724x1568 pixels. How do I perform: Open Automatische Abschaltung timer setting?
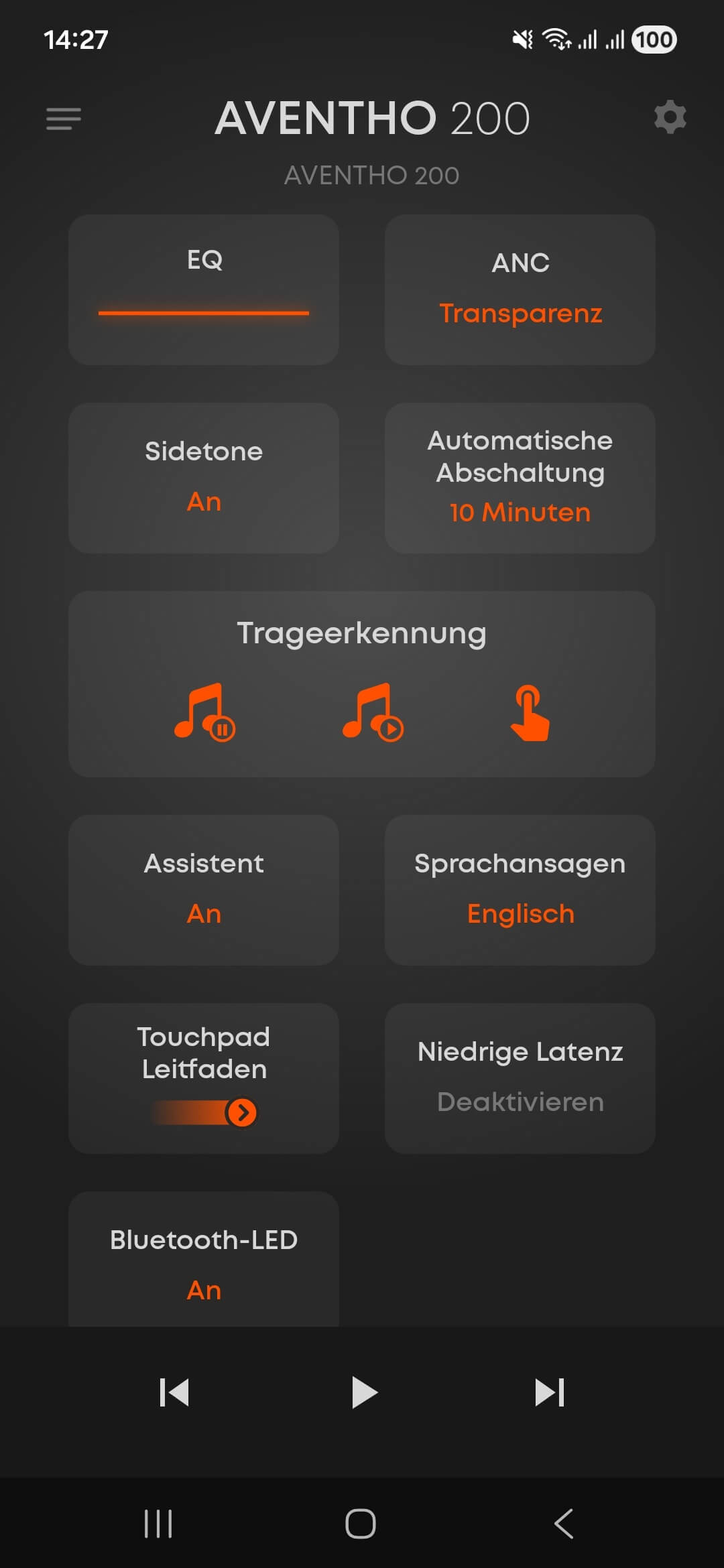(520, 478)
